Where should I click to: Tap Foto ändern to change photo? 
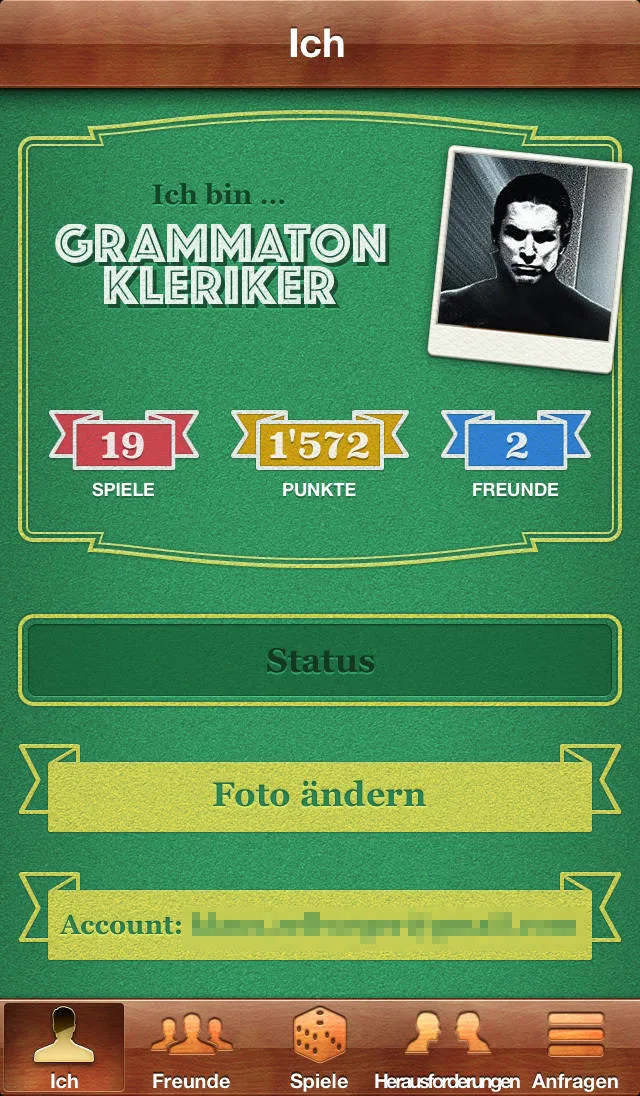(320, 796)
